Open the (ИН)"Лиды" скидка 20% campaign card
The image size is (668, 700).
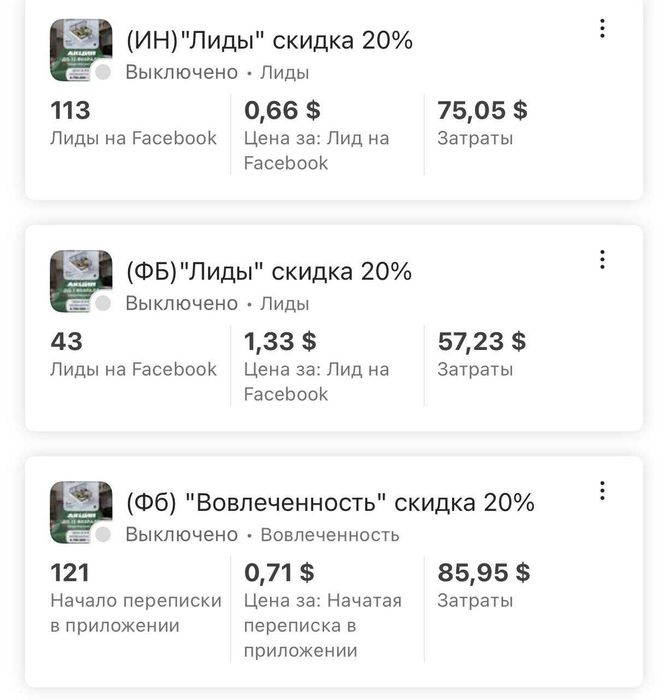tap(269, 41)
